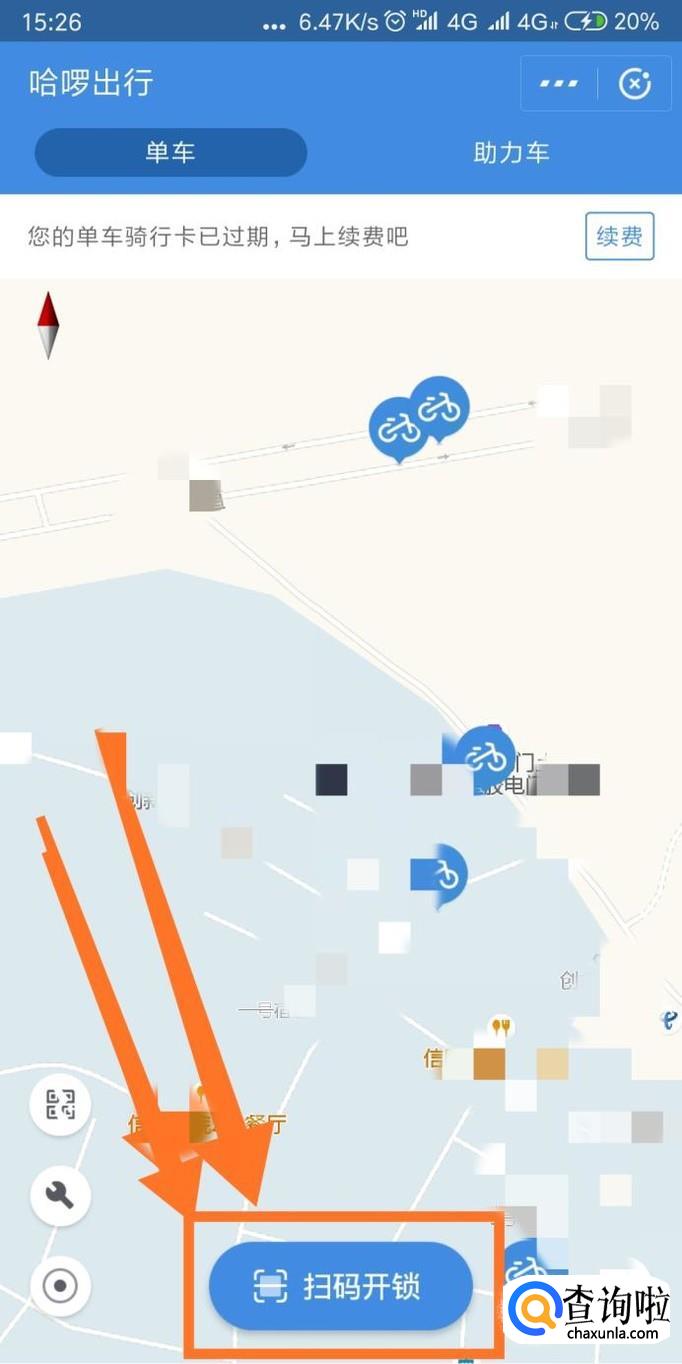The width and height of the screenshot is (682, 1364).
Task: Close the mini program
Action: point(635,84)
